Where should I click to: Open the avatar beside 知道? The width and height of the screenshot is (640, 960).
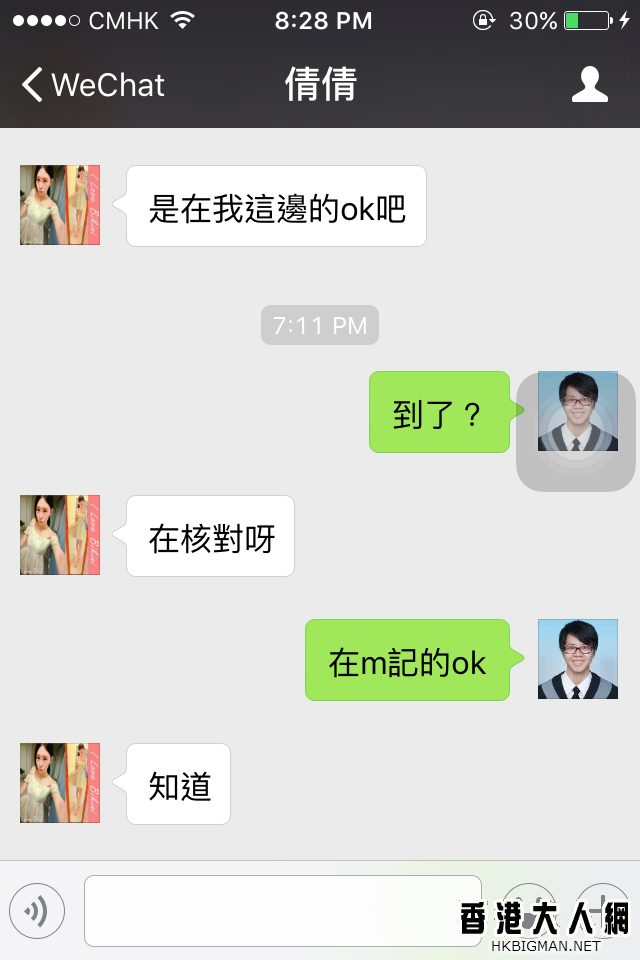pyautogui.click(x=60, y=783)
